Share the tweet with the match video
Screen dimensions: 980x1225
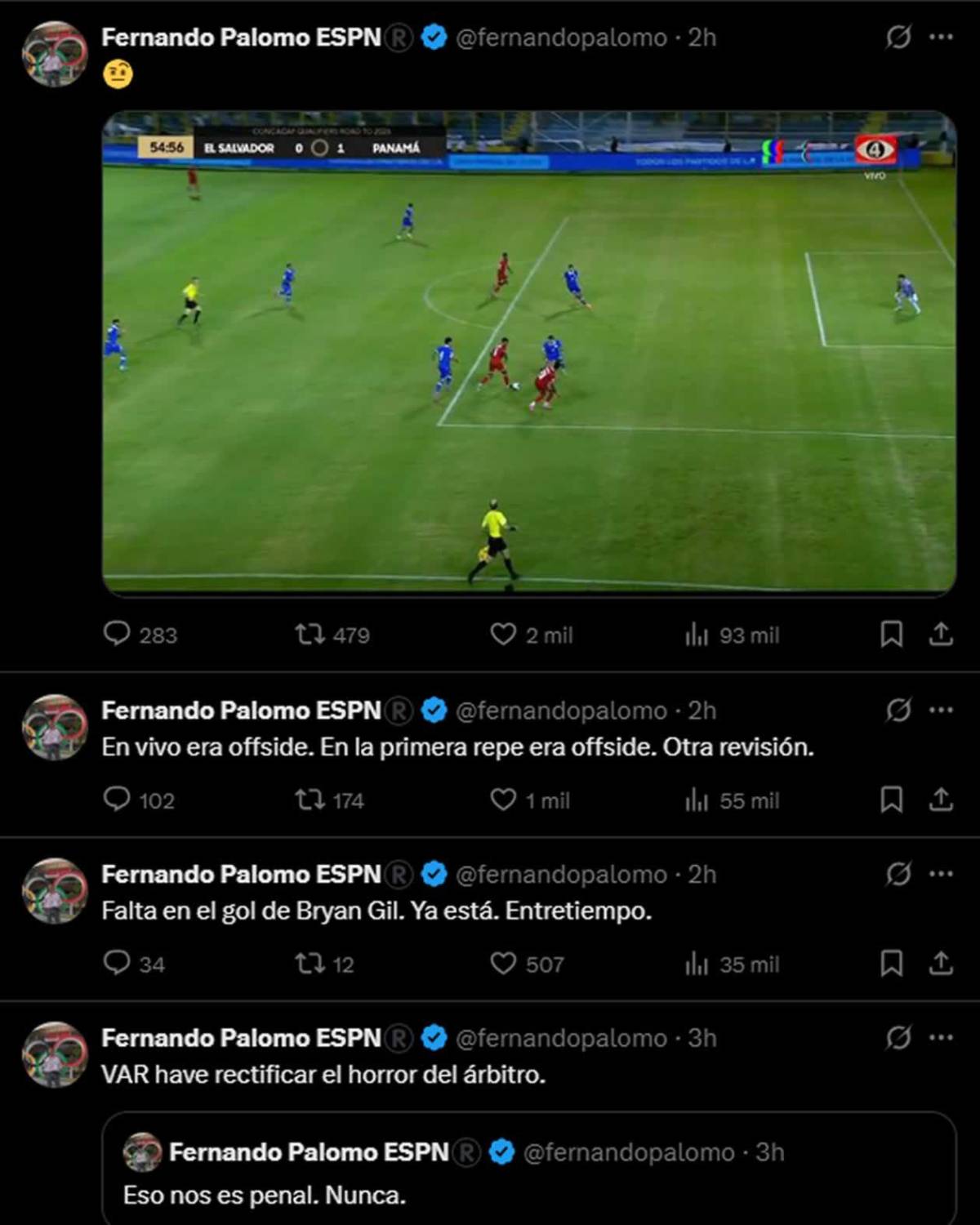941,634
